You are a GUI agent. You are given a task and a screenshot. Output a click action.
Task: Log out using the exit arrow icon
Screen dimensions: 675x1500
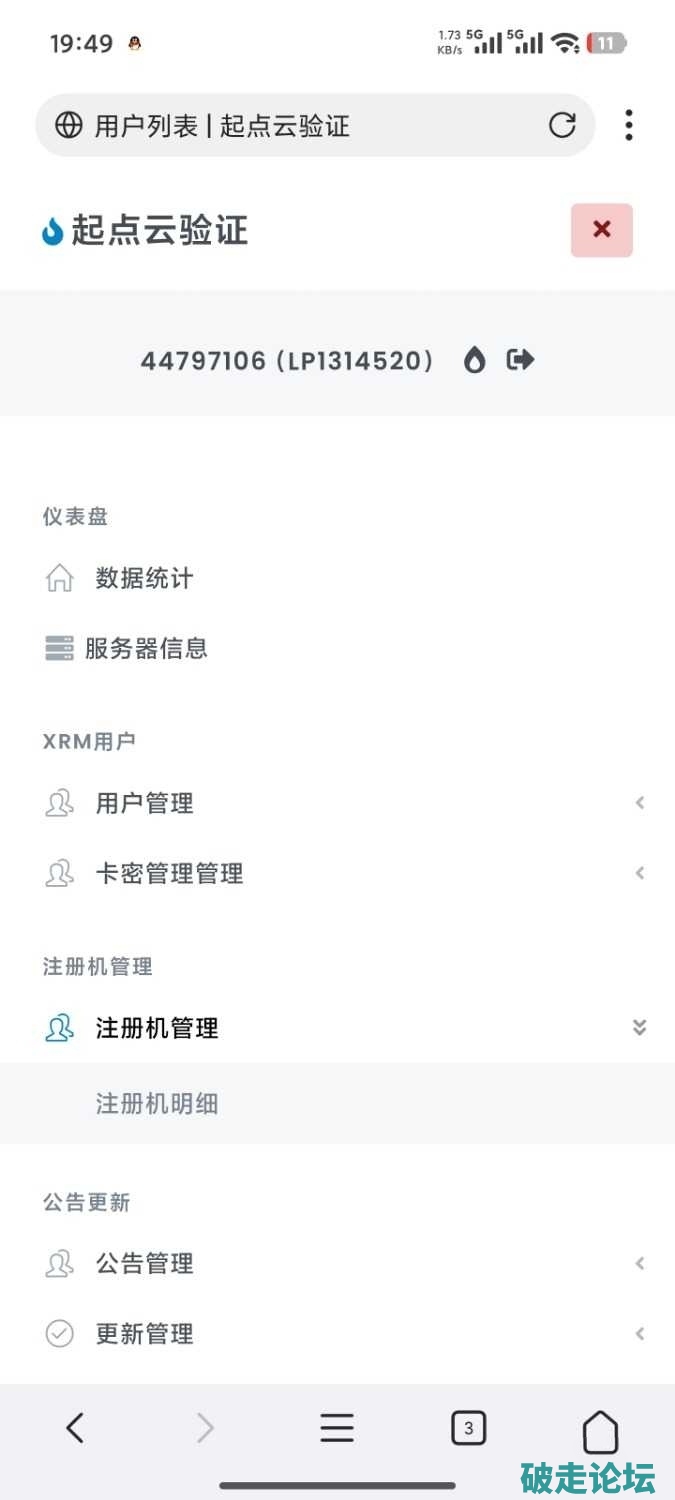[520, 360]
